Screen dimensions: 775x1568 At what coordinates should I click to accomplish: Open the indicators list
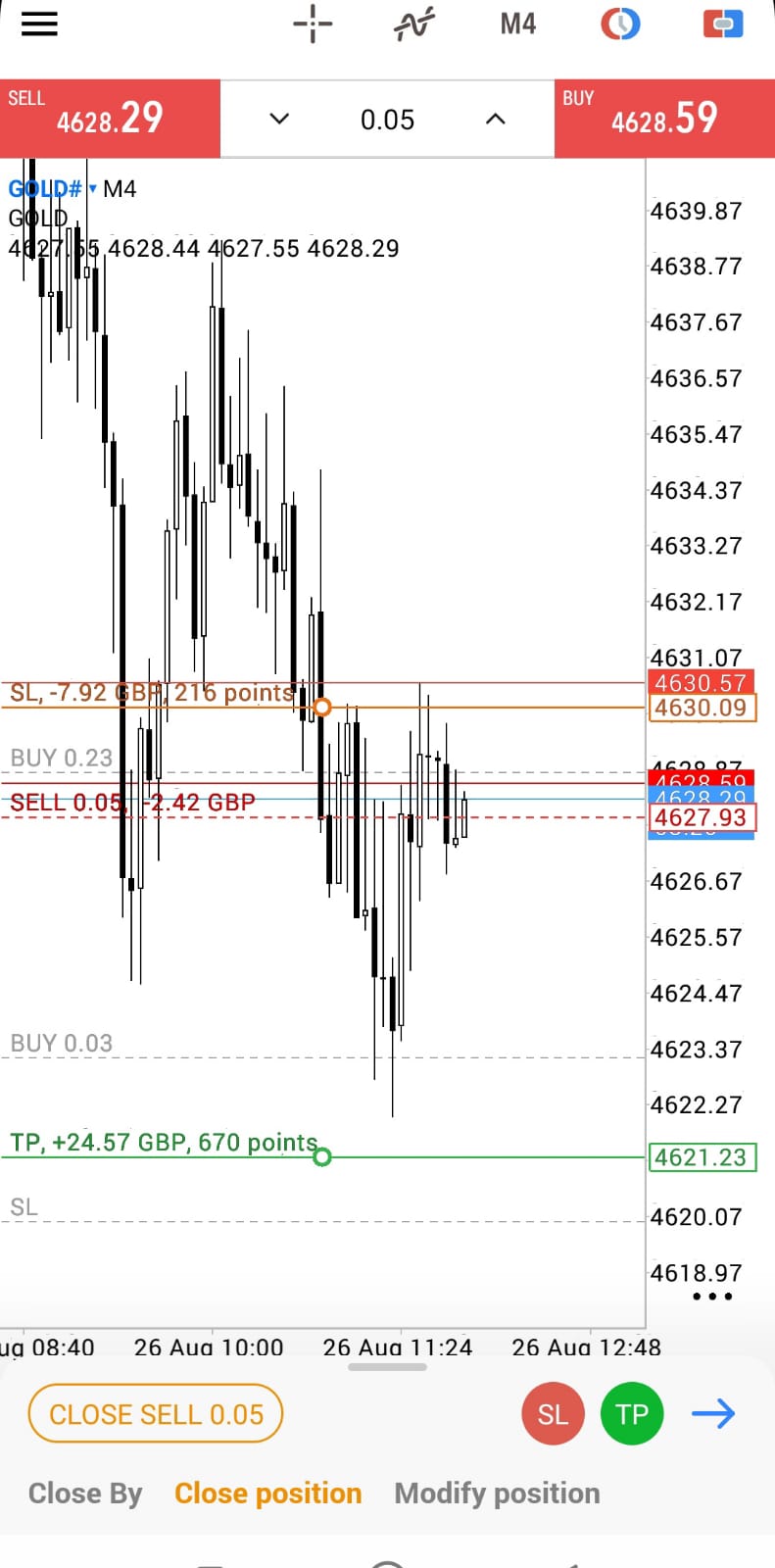[414, 24]
